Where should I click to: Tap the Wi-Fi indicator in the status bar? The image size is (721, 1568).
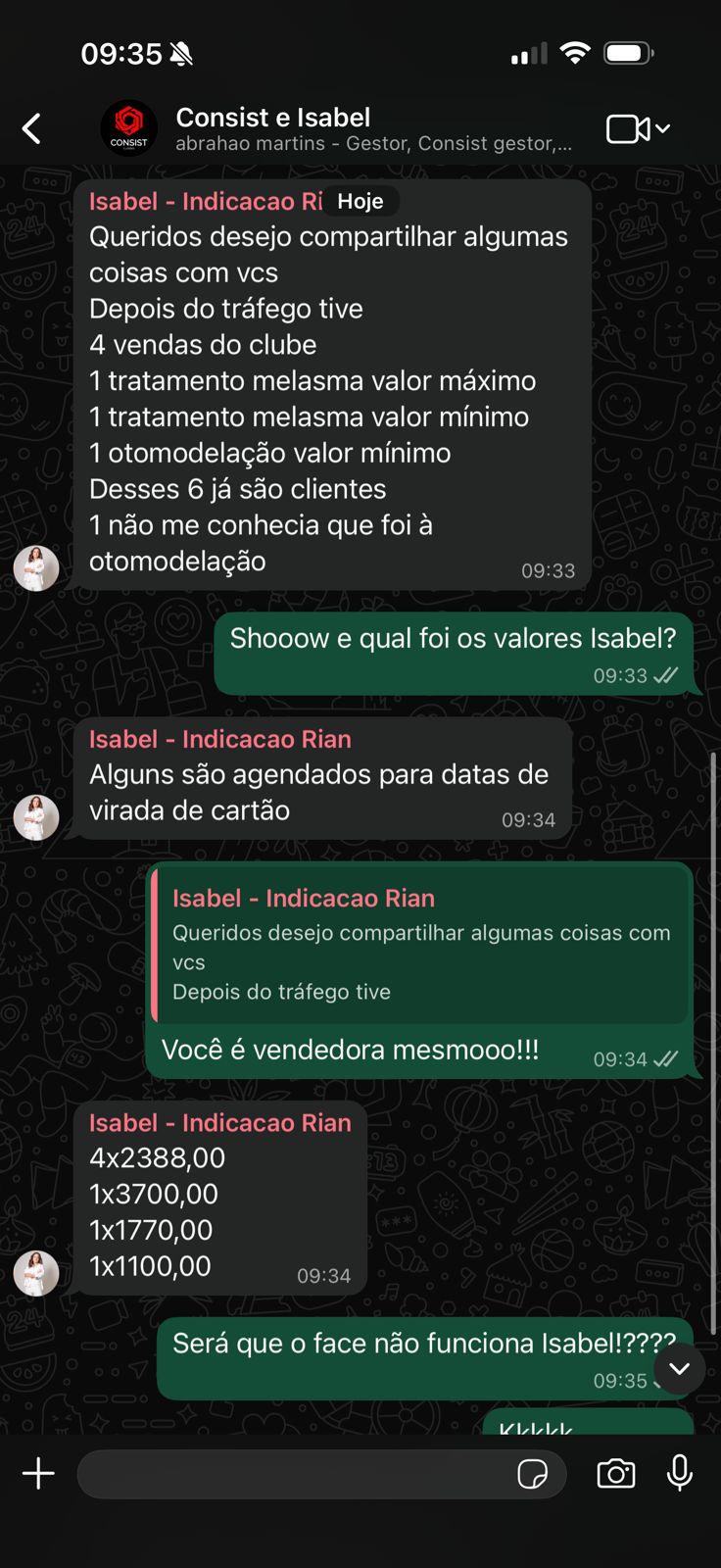pyautogui.click(x=576, y=54)
